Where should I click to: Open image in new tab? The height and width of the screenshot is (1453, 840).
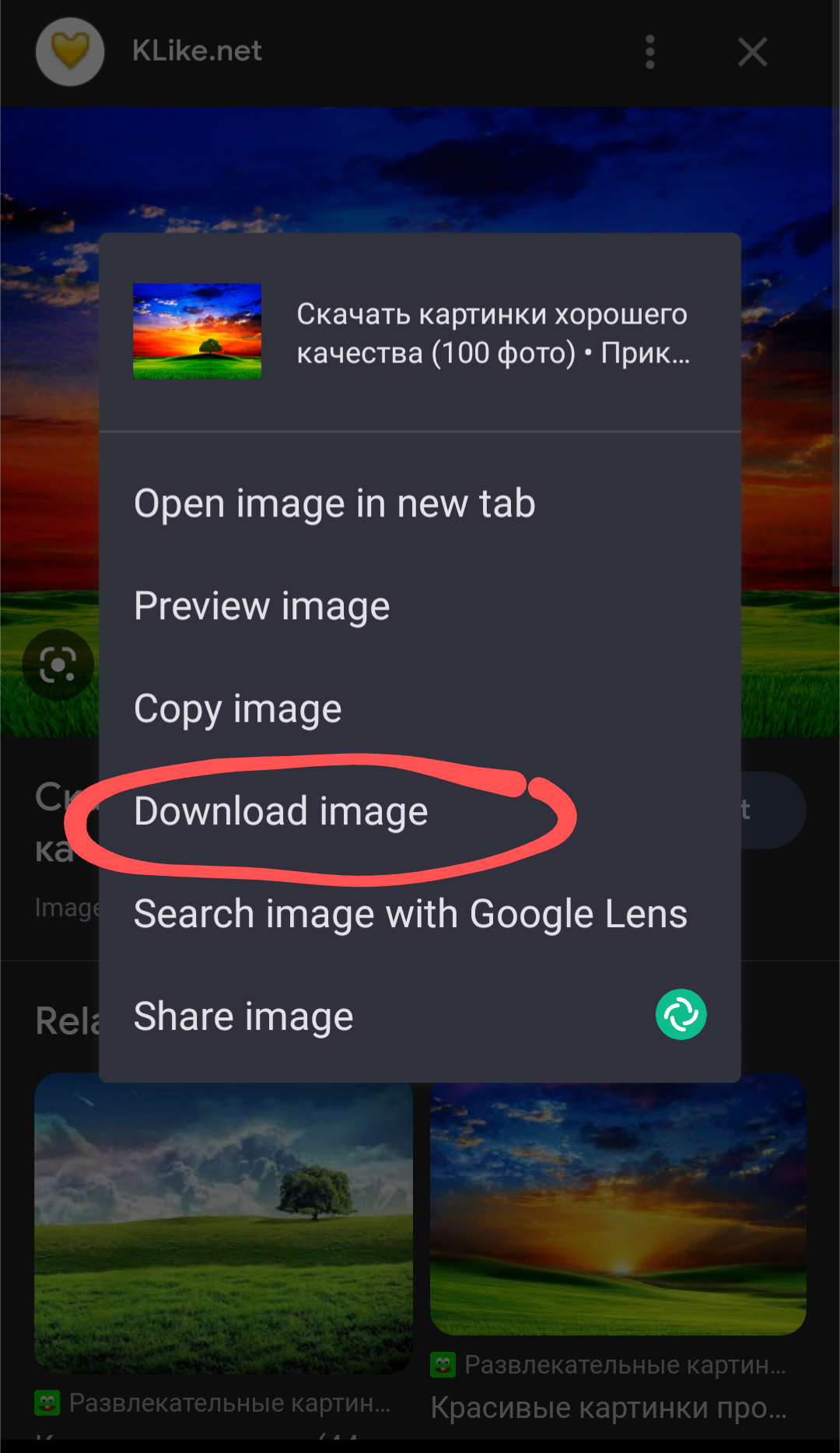(x=334, y=504)
